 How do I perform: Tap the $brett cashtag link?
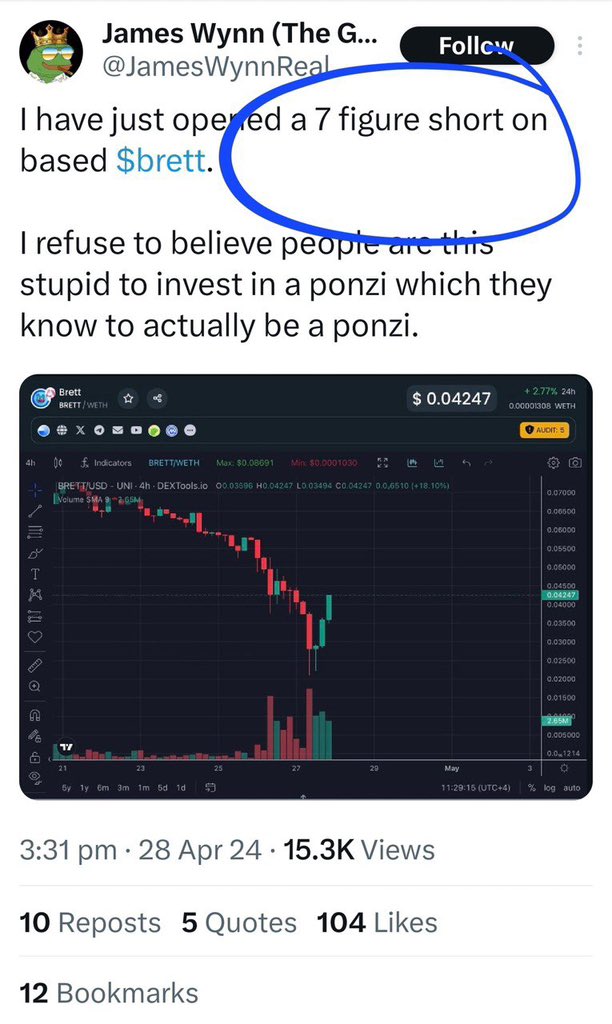pos(161,161)
